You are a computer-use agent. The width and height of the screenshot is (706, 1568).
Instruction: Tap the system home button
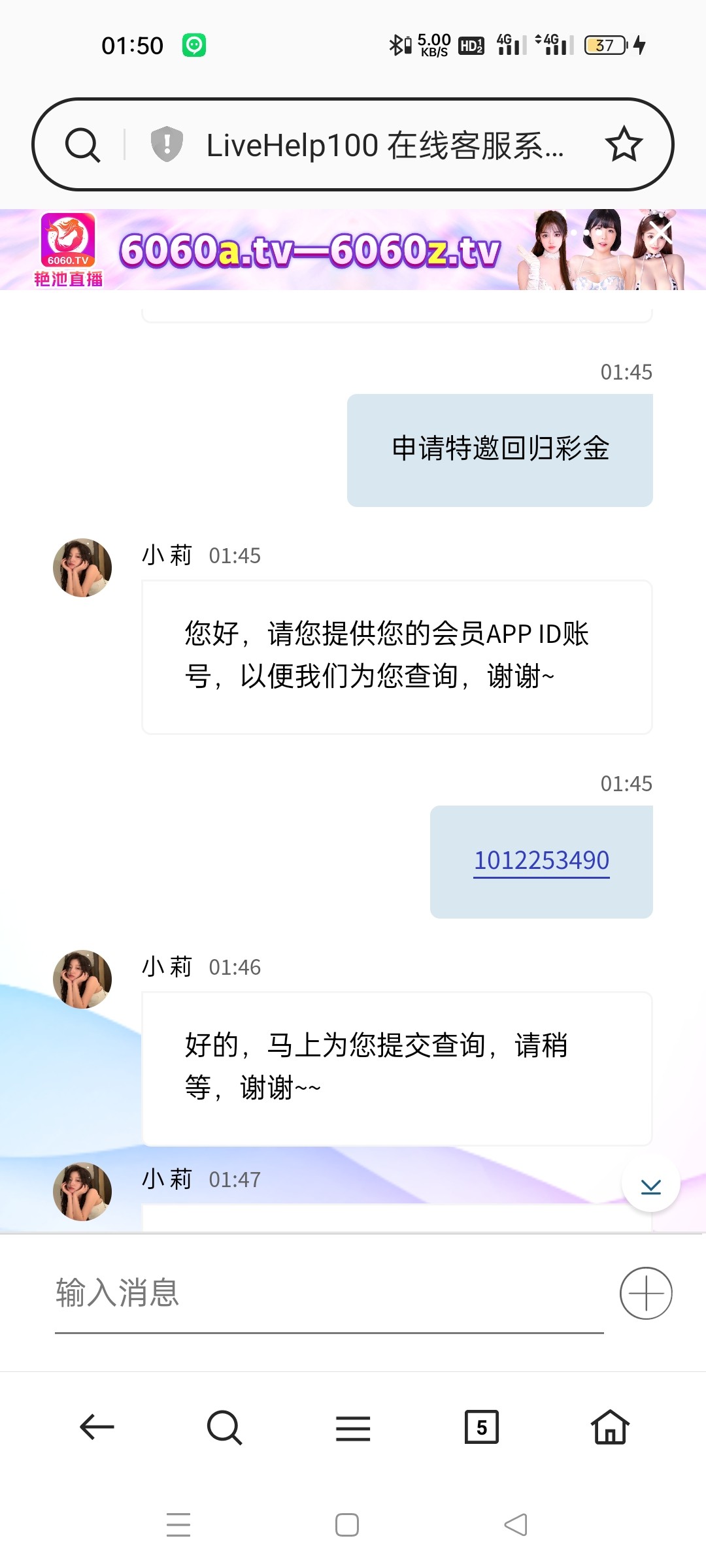pyautogui.click(x=347, y=1525)
